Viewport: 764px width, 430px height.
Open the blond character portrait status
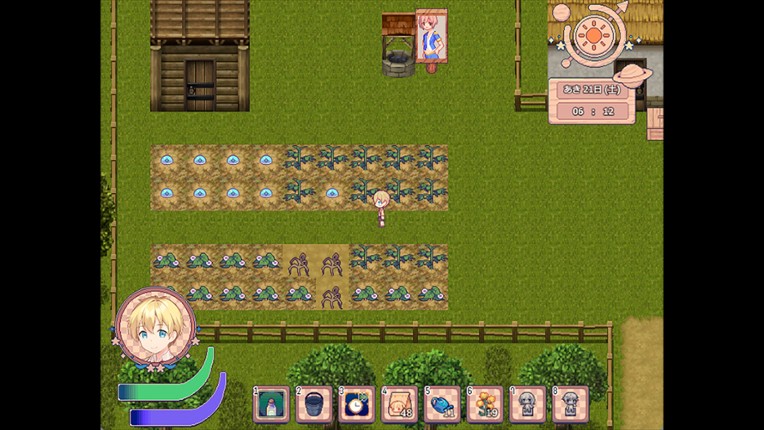pyautogui.click(x=155, y=329)
